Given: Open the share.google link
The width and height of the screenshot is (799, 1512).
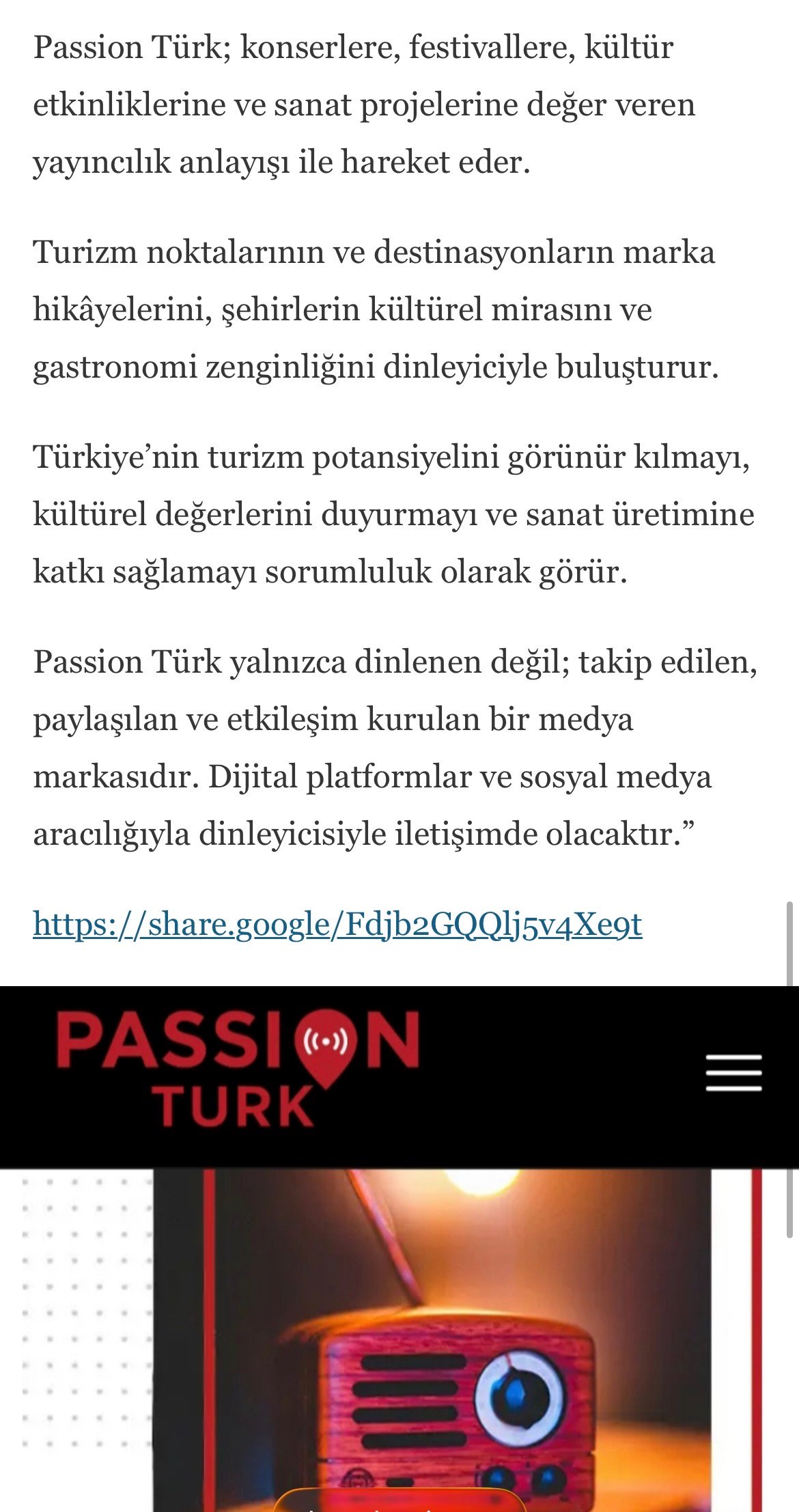Looking at the screenshot, I should [x=337, y=925].
